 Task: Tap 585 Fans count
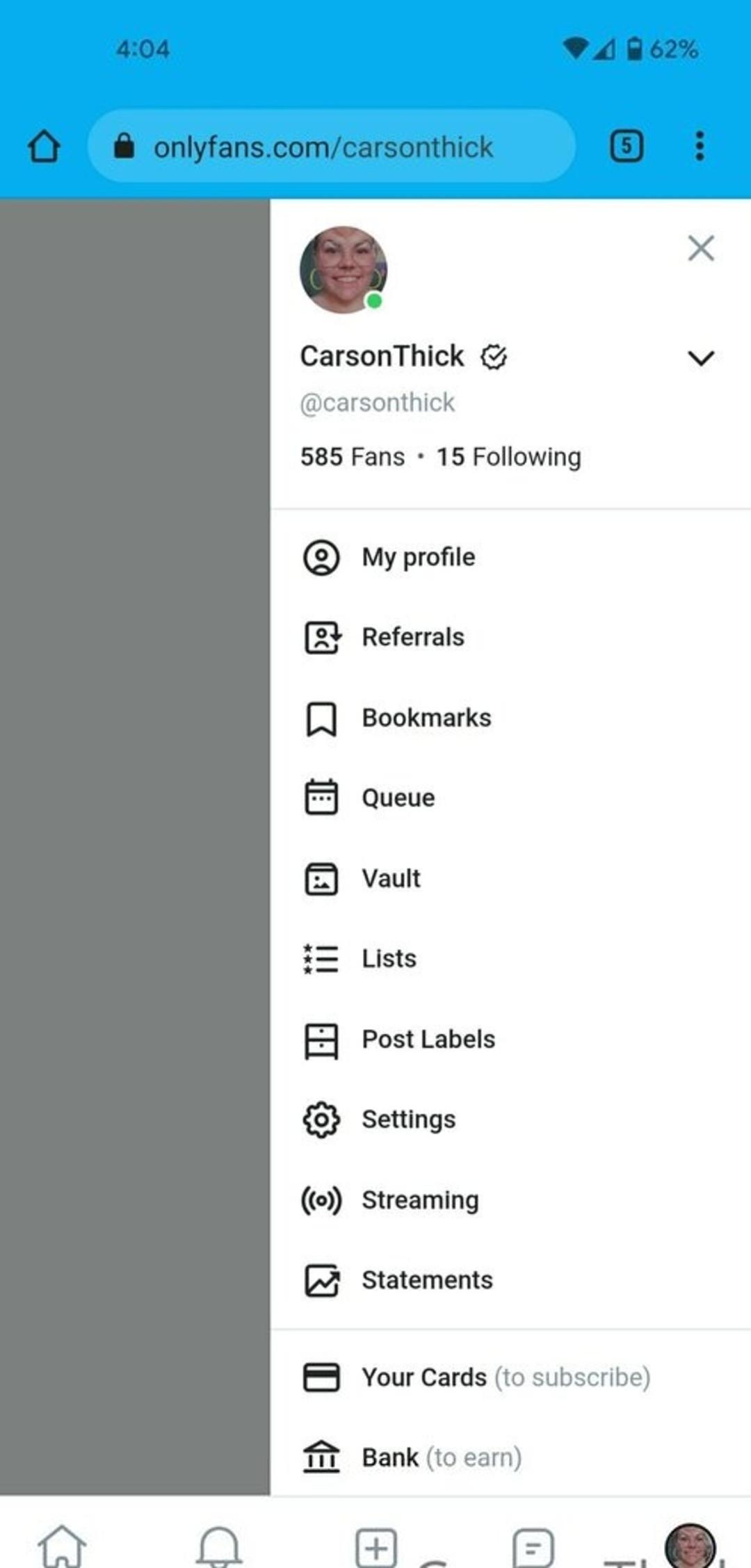tap(352, 458)
